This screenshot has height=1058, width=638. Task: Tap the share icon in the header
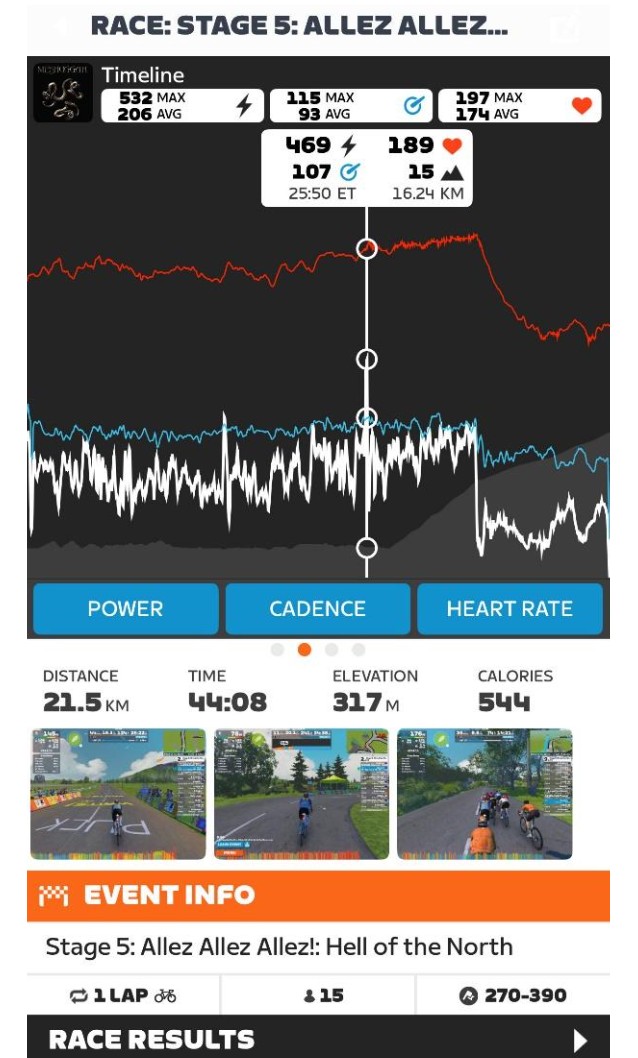click(563, 28)
